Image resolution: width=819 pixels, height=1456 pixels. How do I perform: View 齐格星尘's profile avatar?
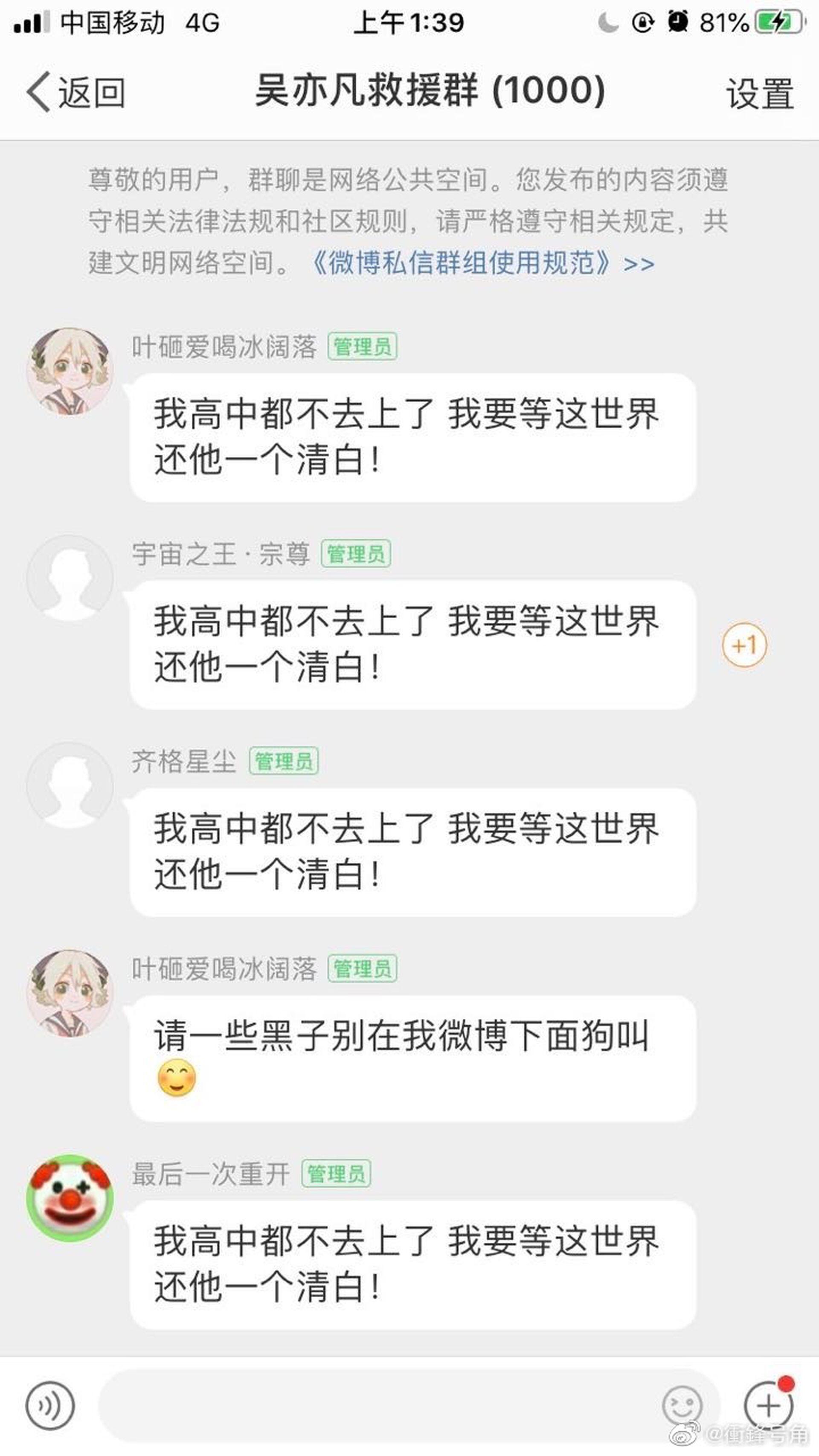point(70,786)
